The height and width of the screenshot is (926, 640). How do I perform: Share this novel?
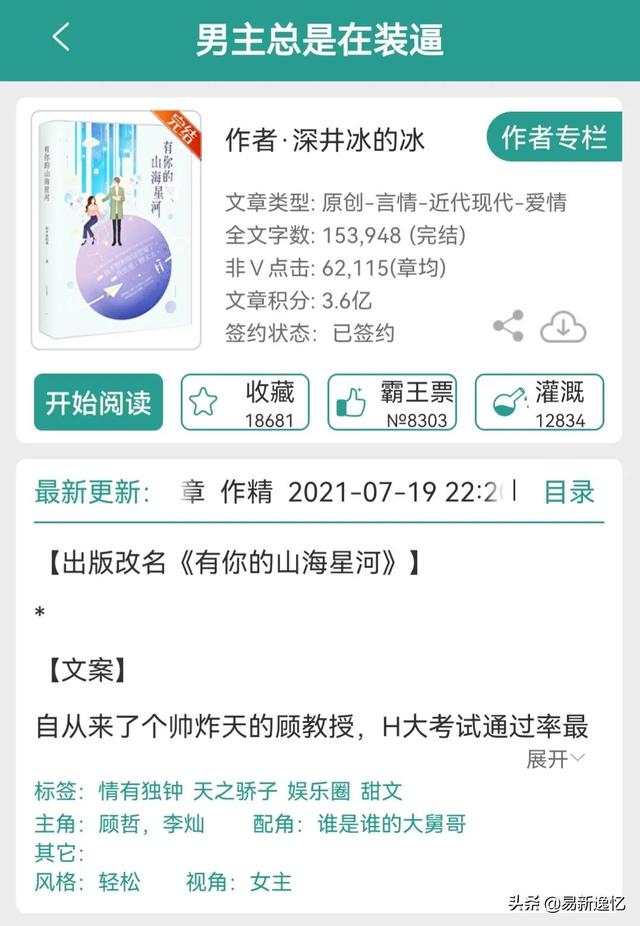tap(508, 326)
